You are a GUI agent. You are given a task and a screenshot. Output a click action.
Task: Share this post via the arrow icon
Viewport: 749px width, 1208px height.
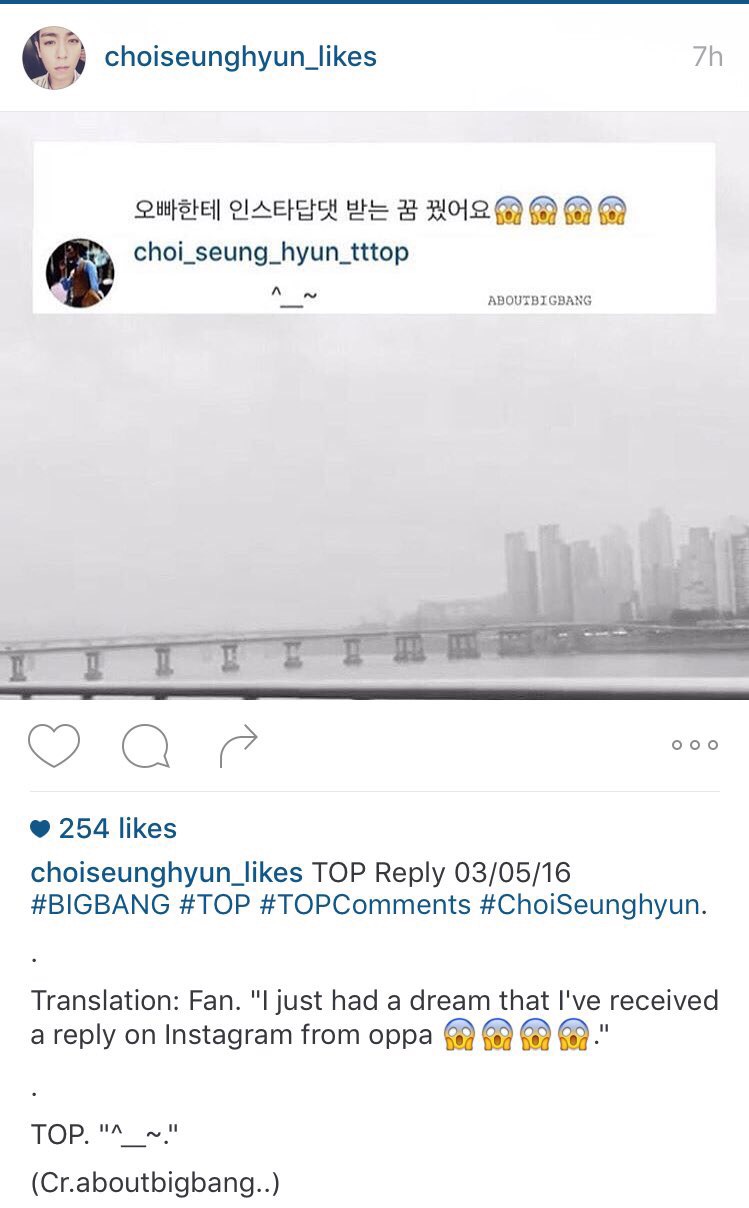[238, 746]
